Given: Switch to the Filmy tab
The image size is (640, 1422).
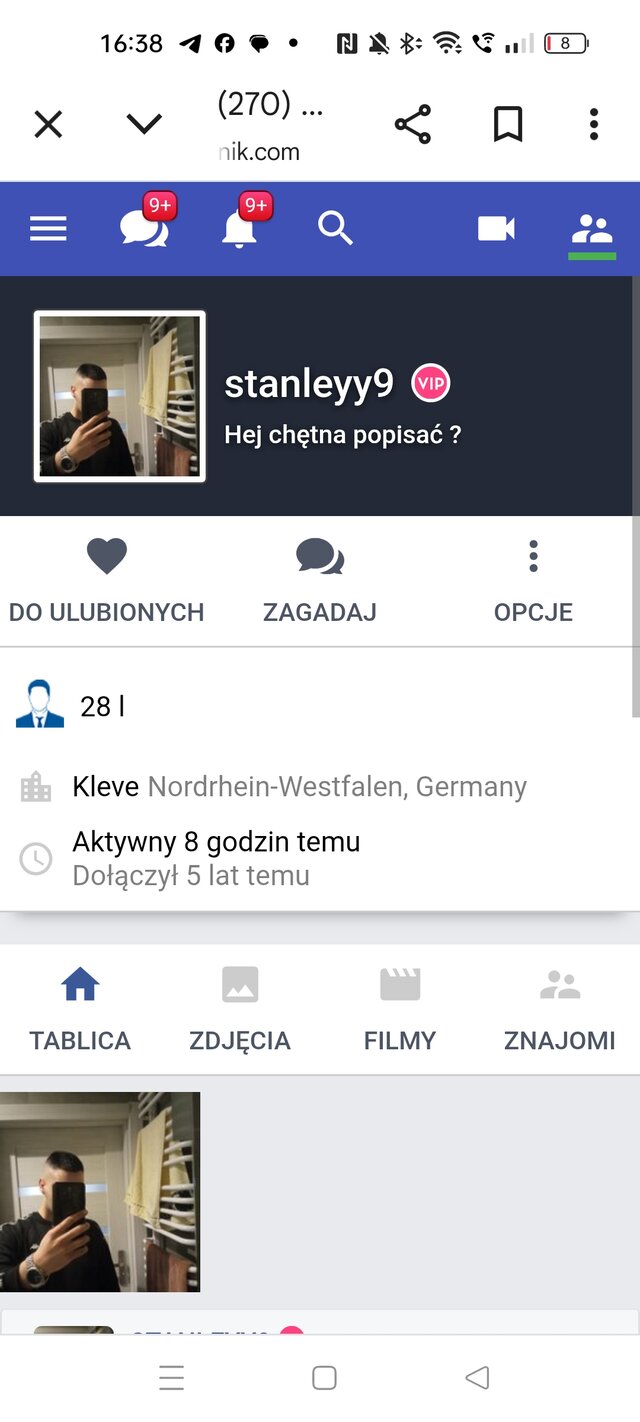Looking at the screenshot, I should pyautogui.click(x=400, y=1009).
